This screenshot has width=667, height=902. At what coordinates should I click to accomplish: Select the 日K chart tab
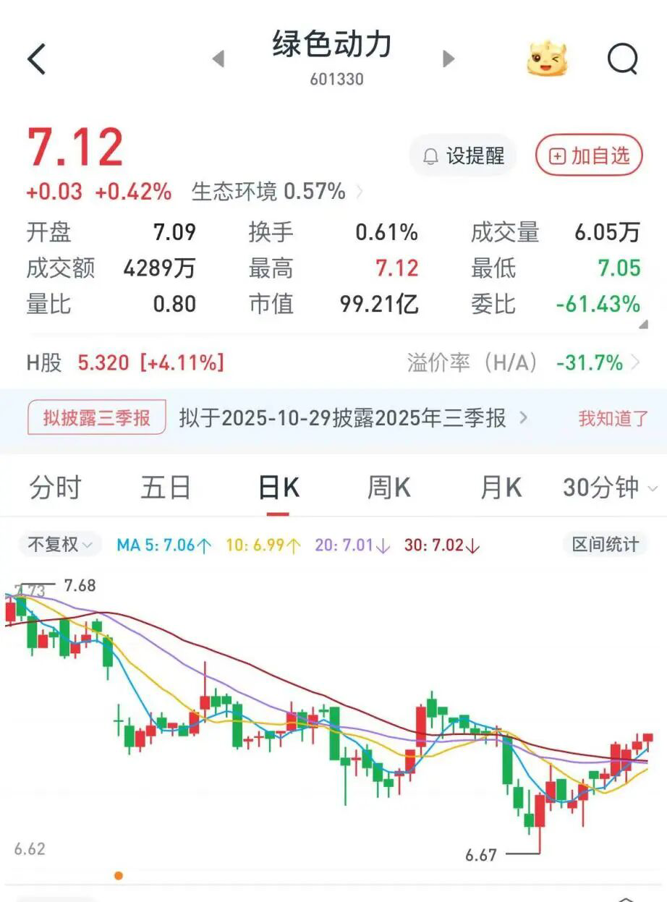278,488
